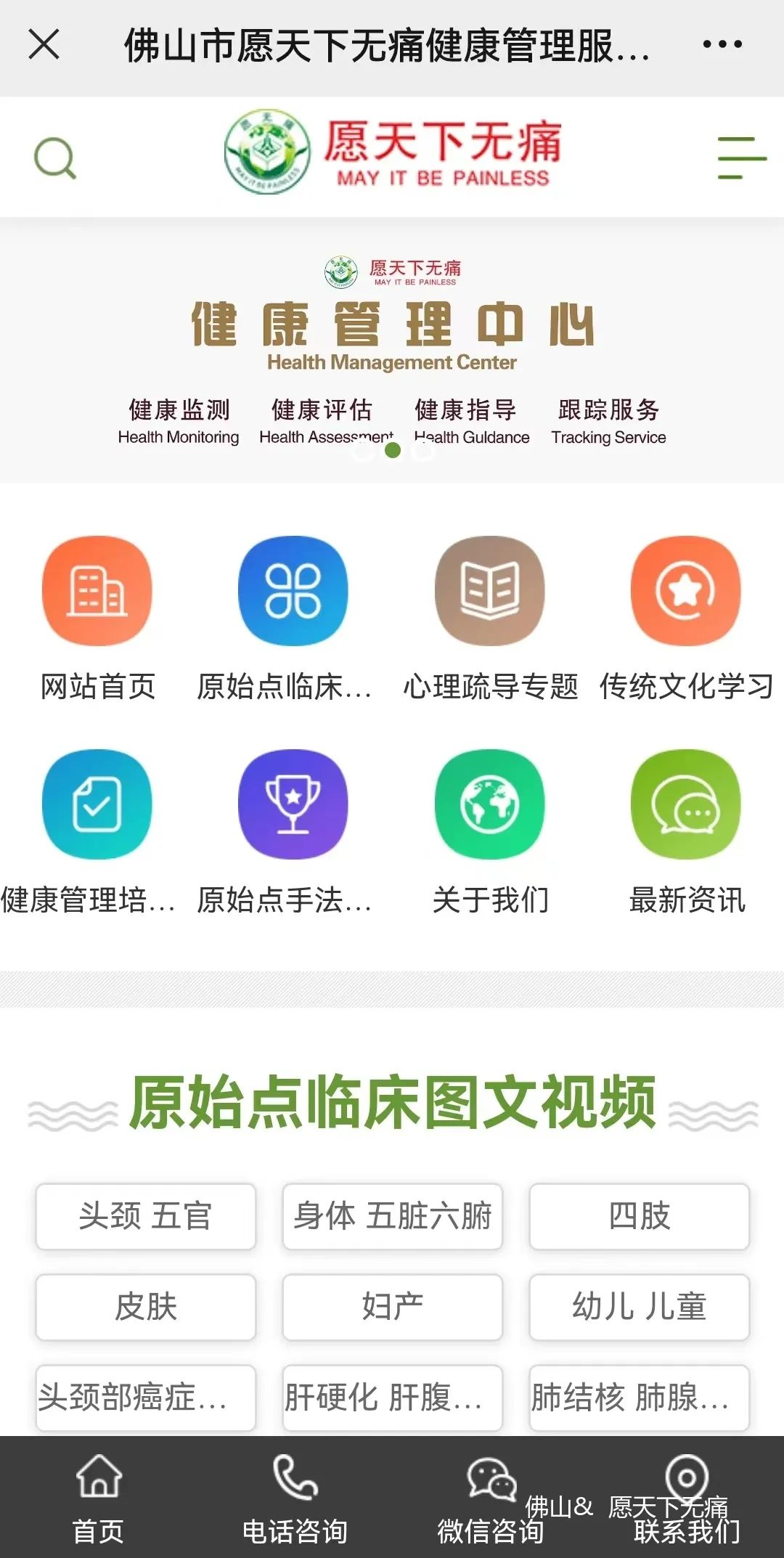The height and width of the screenshot is (1558, 784).
Task: Select 幼儿 儿童 category
Action: click(x=639, y=1307)
